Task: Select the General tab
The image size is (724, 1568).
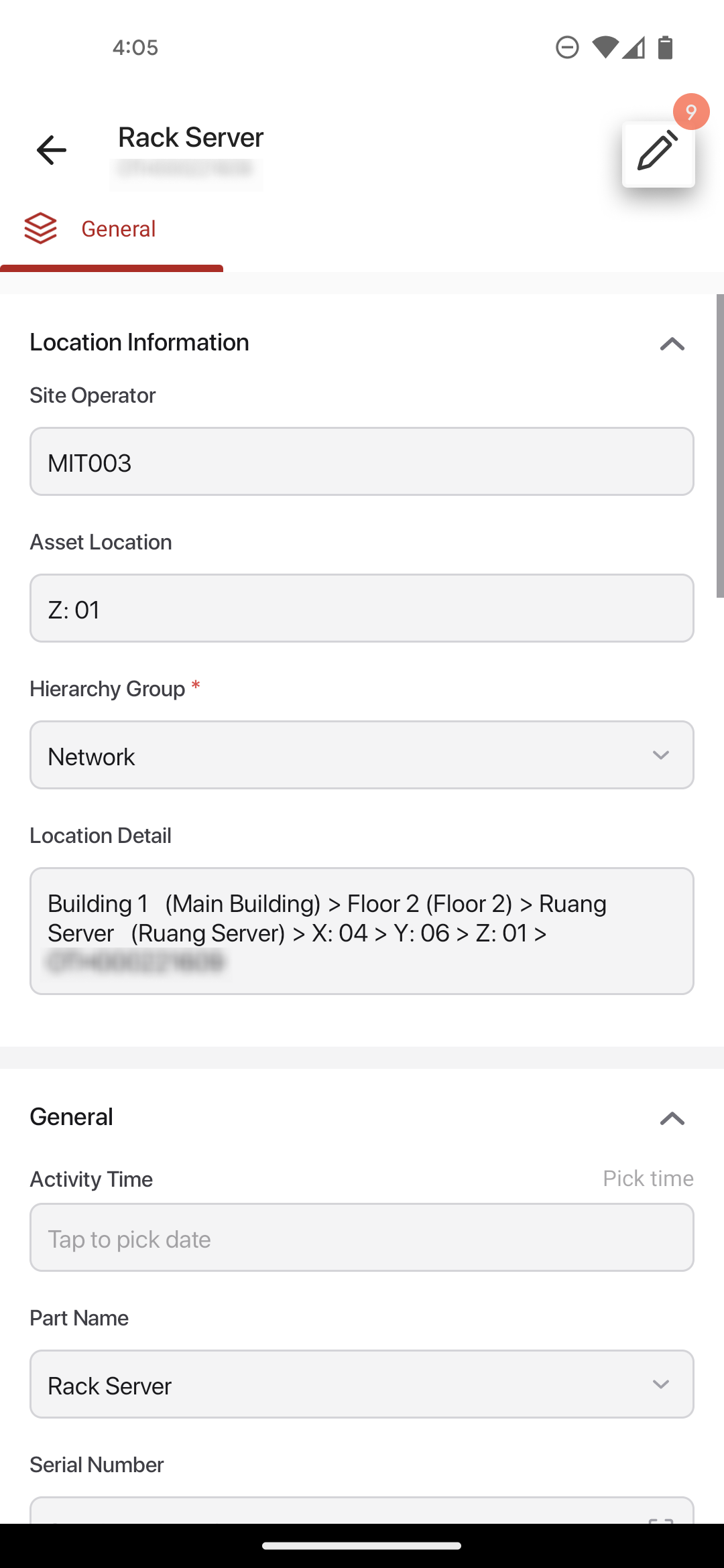Action: (111, 229)
